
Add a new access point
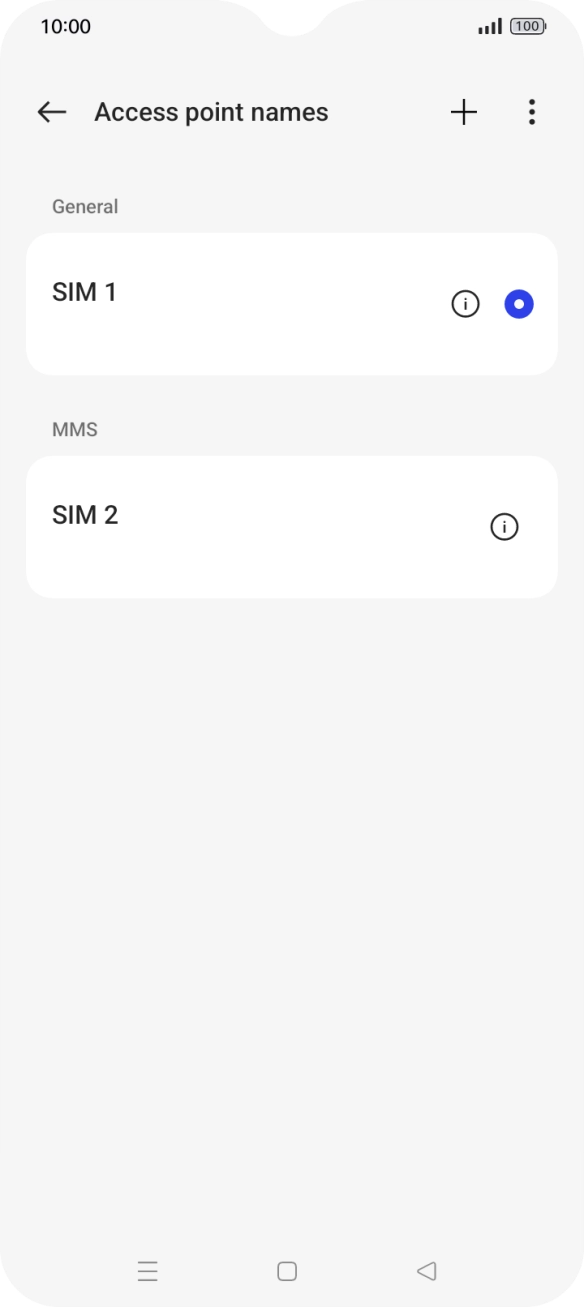click(463, 112)
